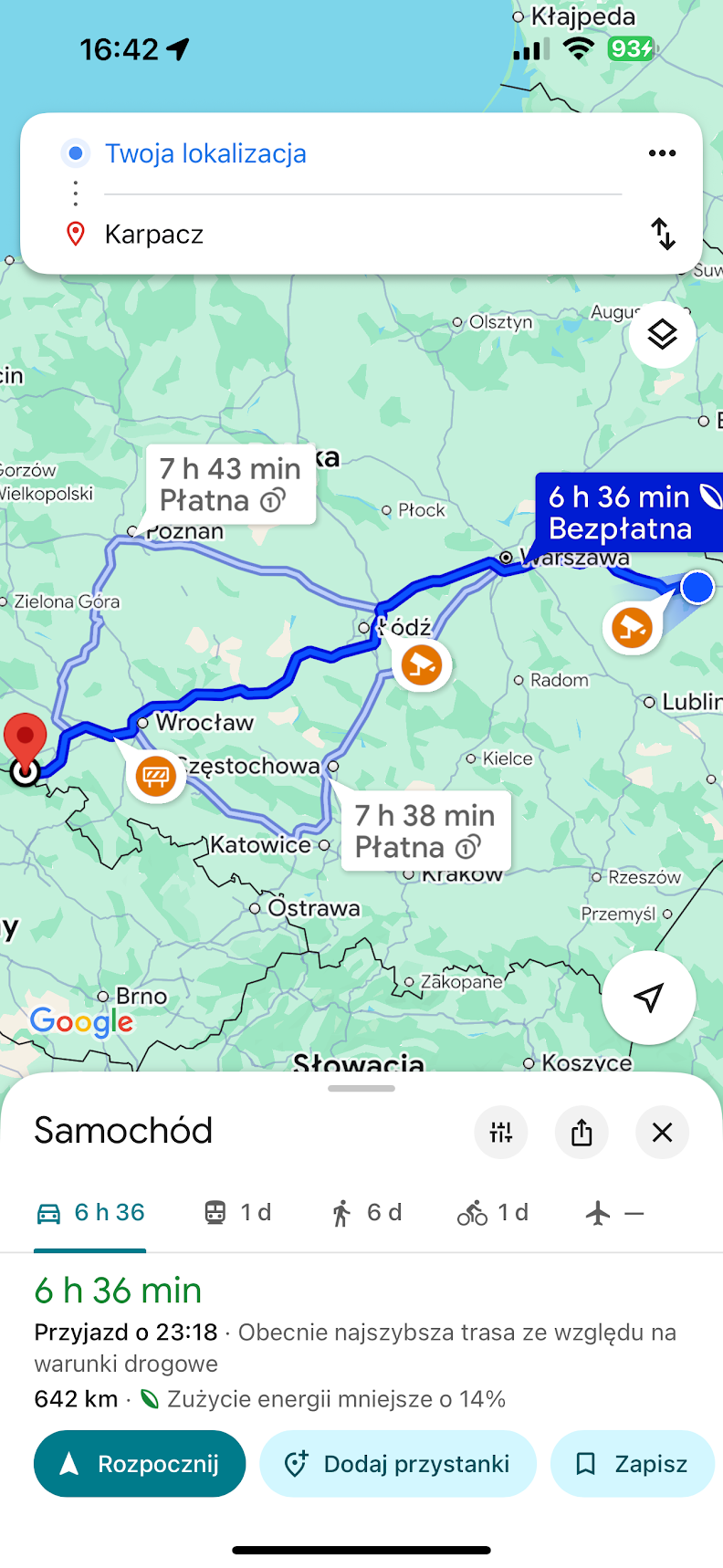Recenter map on my location
The height and width of the screenshot is (1568, 723).
648,998
